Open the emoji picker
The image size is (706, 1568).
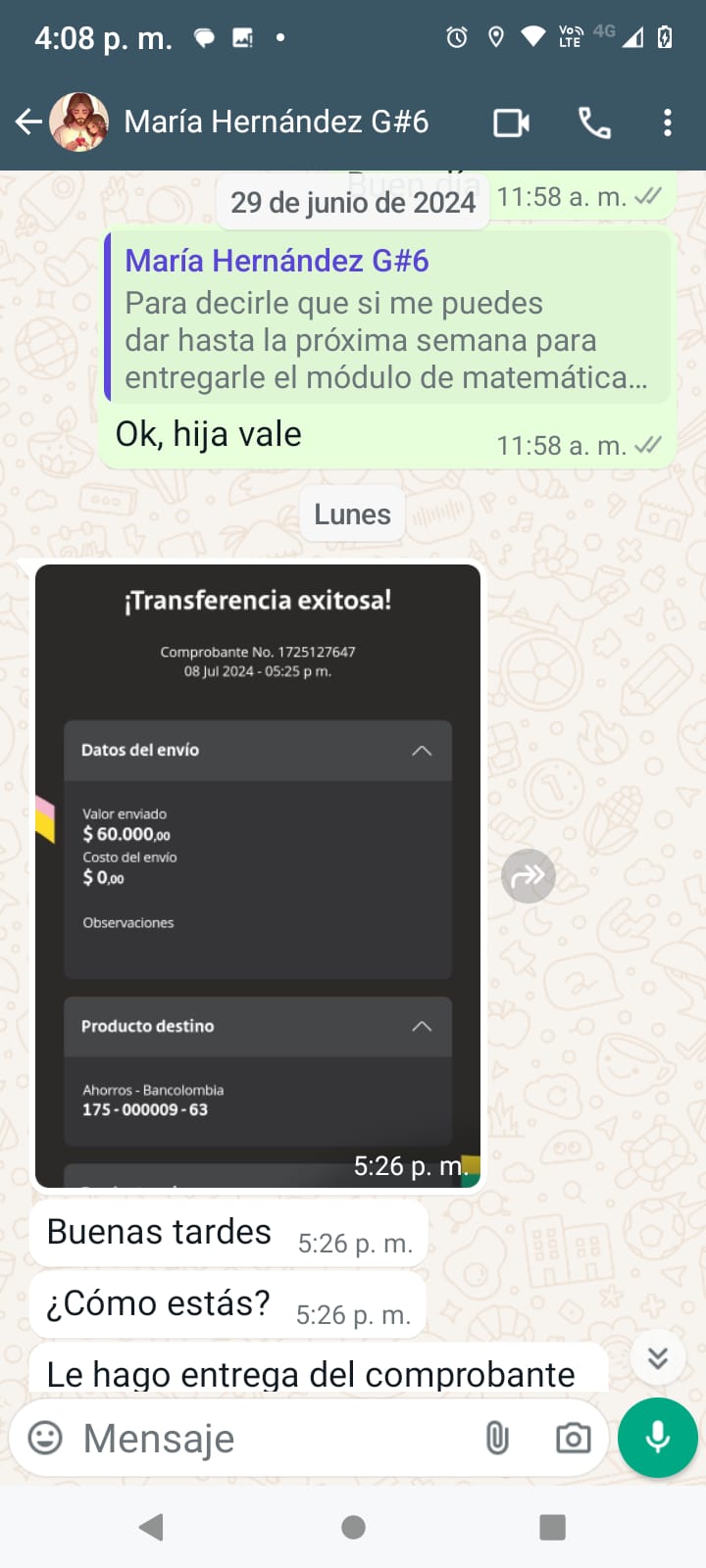pos(45,1438)
